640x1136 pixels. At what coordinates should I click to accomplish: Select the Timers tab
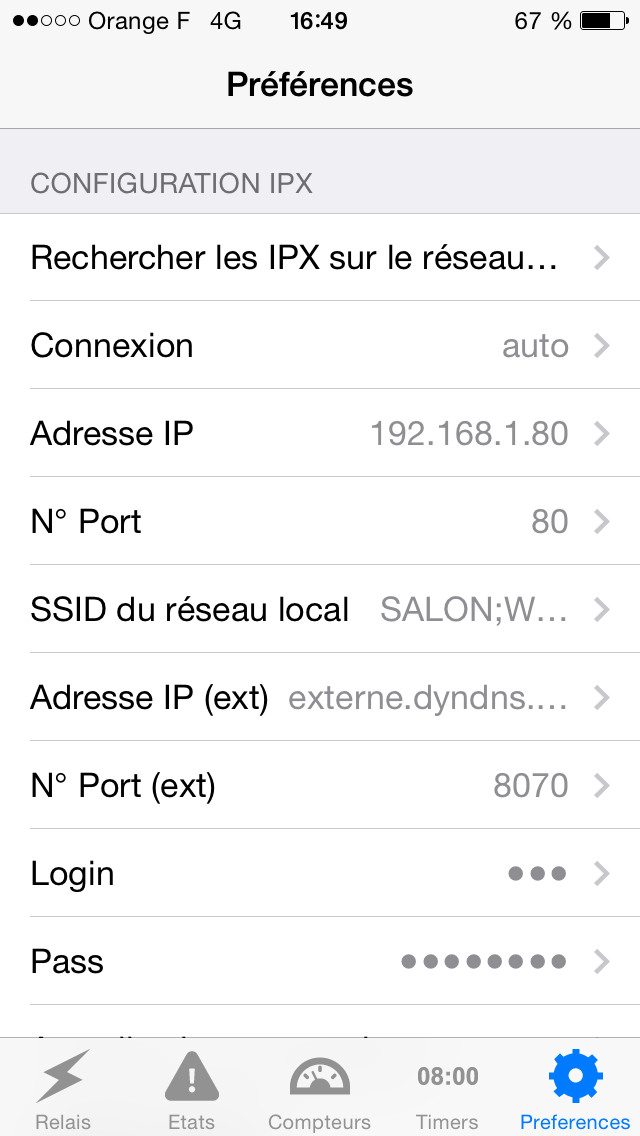448,1089
